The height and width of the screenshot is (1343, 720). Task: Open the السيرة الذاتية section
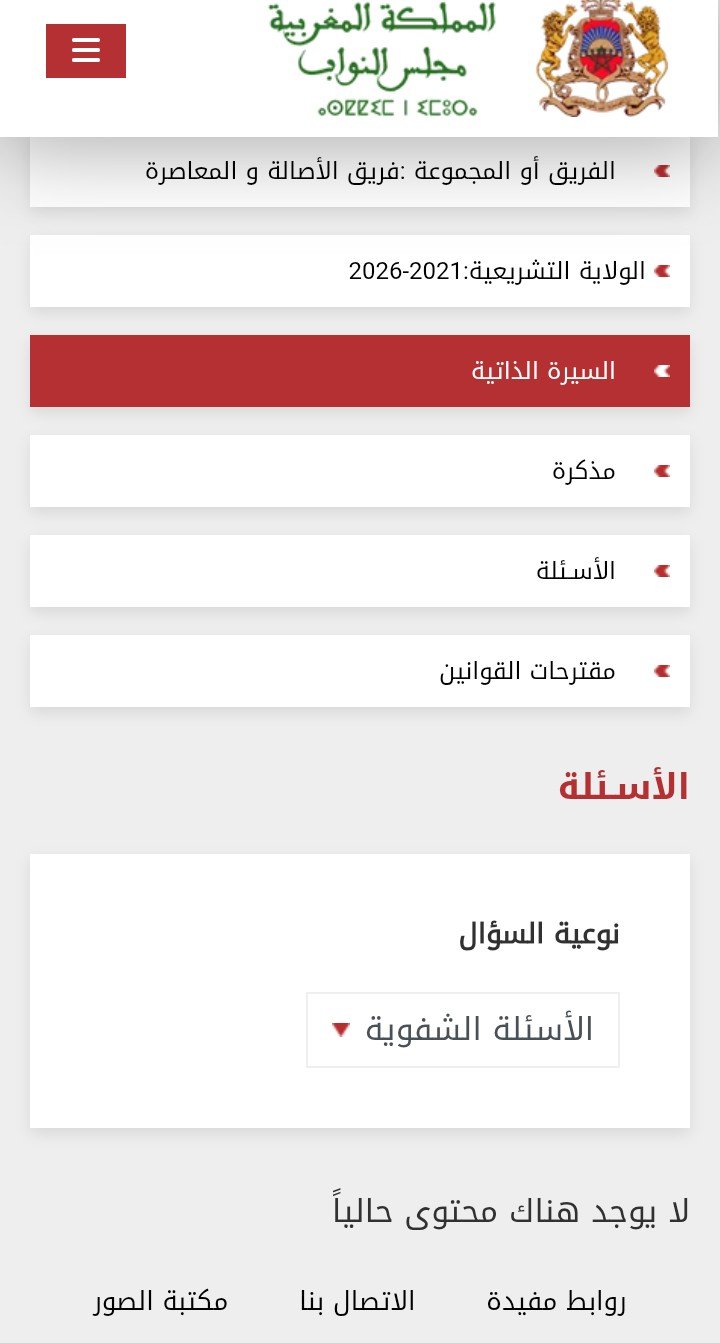point(360,371)
